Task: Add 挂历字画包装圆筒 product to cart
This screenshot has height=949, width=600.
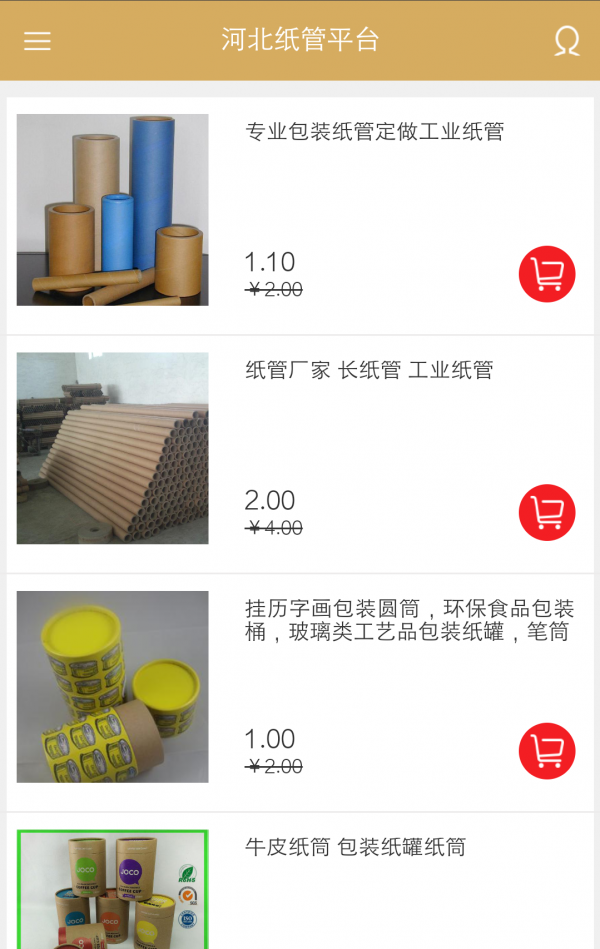Action: pos(547,751)
